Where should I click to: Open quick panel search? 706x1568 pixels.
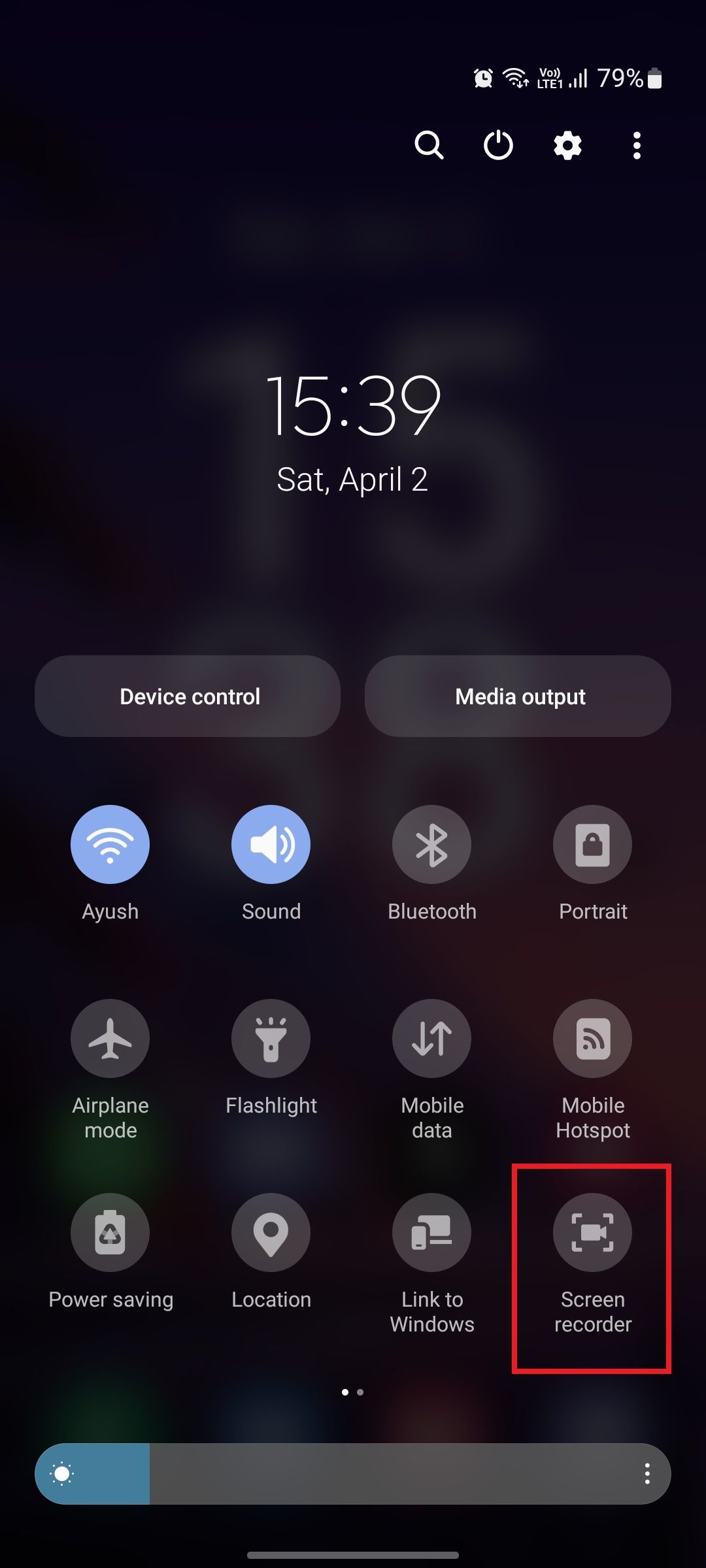(429, 145)
